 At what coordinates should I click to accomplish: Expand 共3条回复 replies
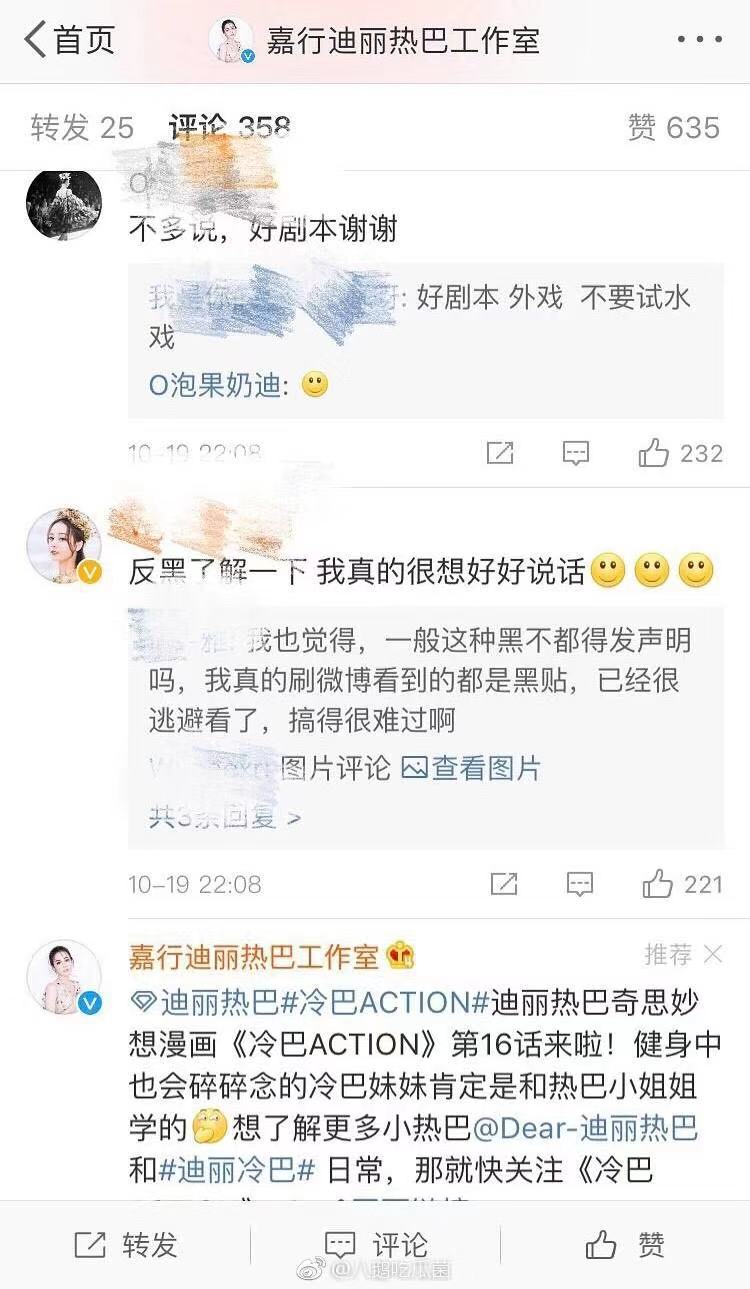(x=224, y=817)
